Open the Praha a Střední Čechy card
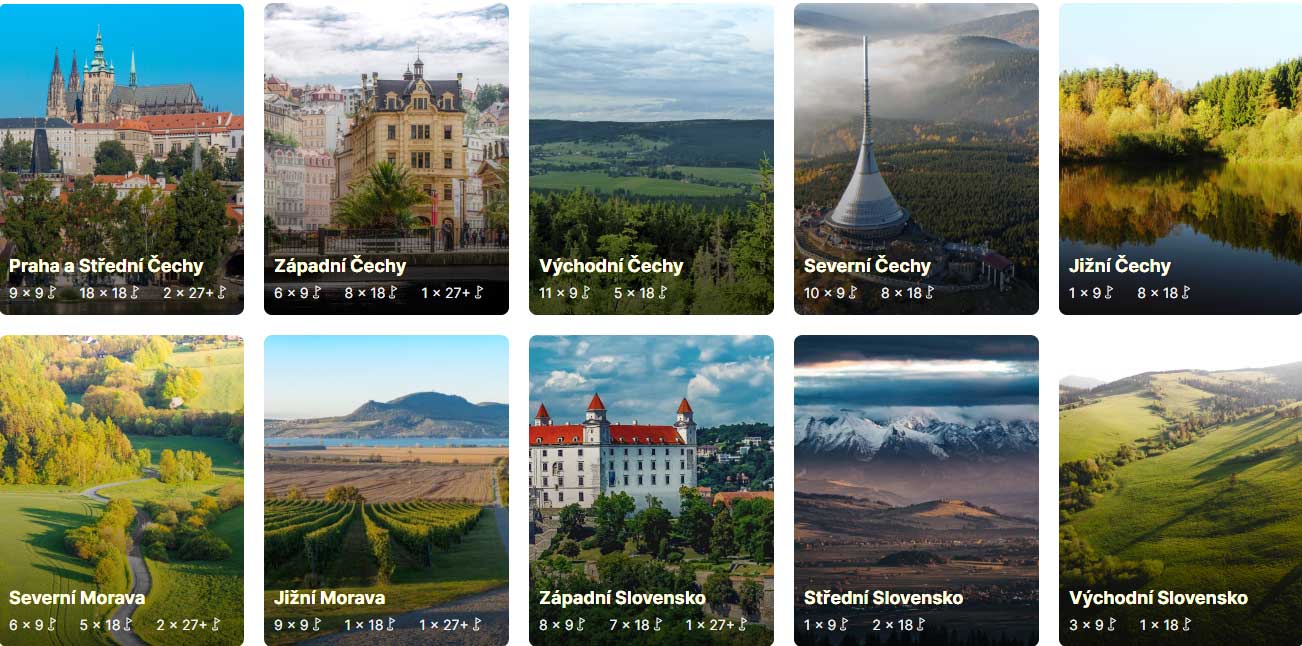The height and width of the screenshot is (646, 1302). [122, 160]
